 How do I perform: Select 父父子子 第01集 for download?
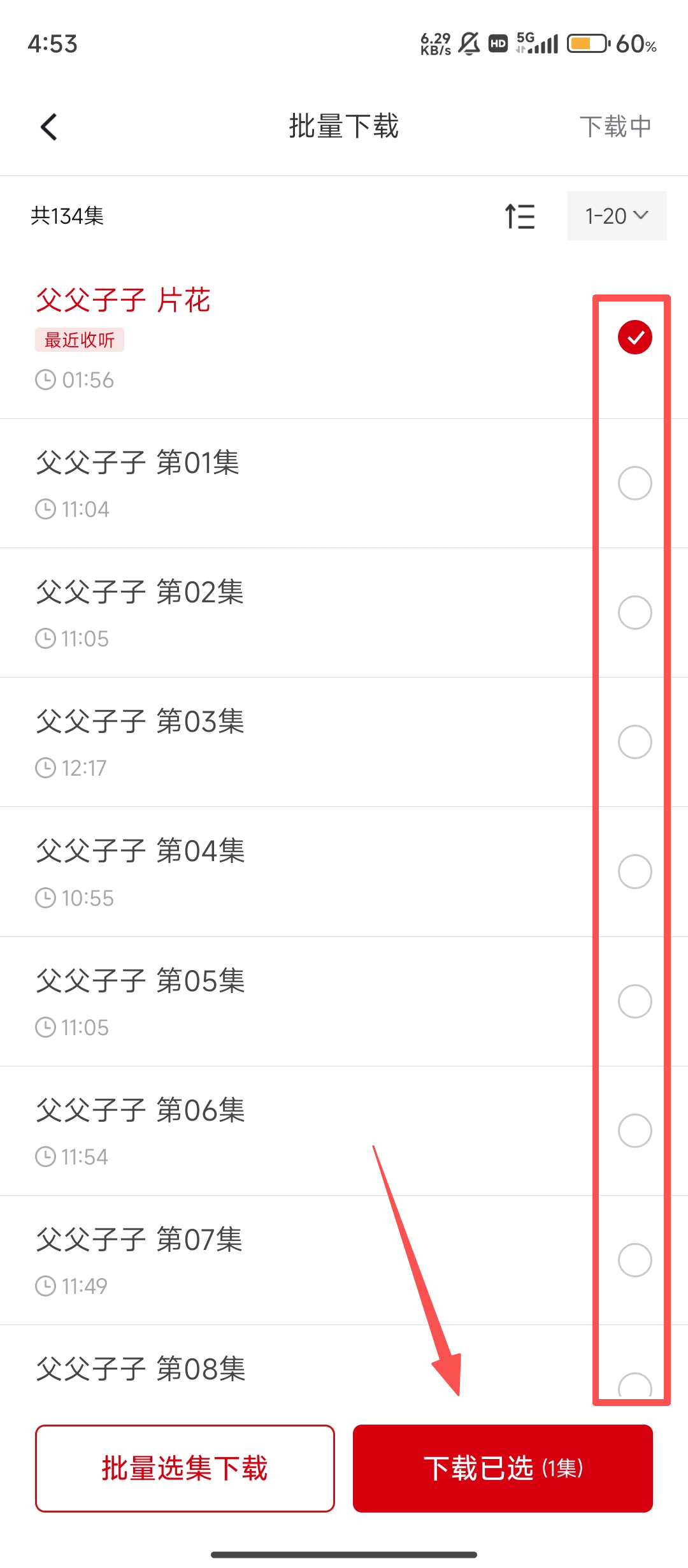pos(634,483)
